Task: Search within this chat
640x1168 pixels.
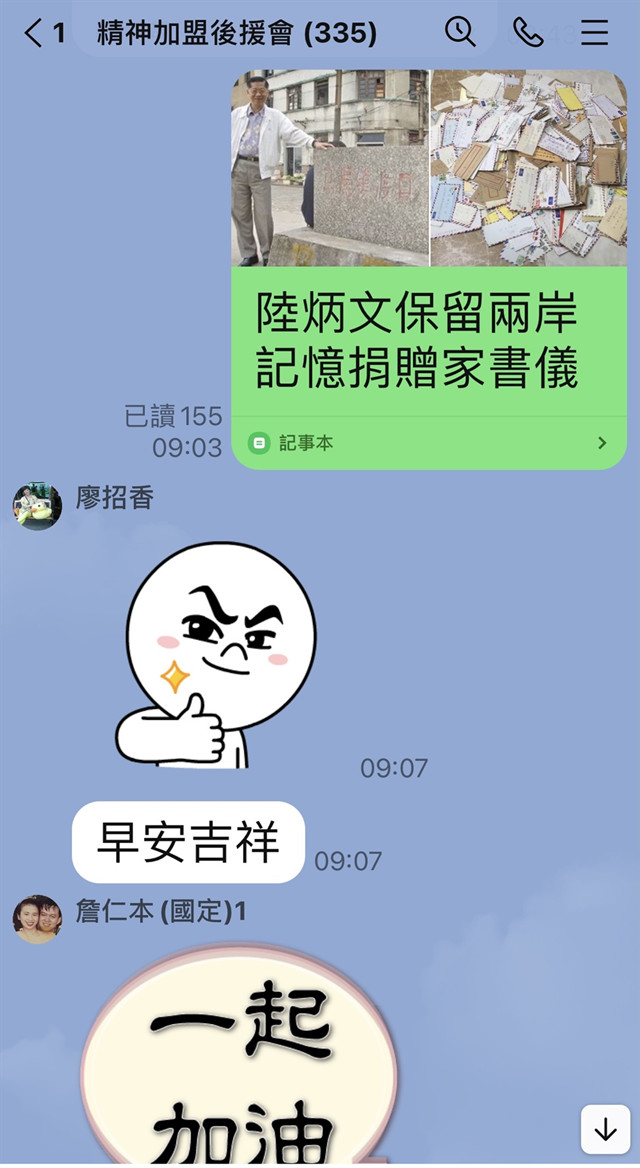Action: pyautogui.click(x=460, y=33)
